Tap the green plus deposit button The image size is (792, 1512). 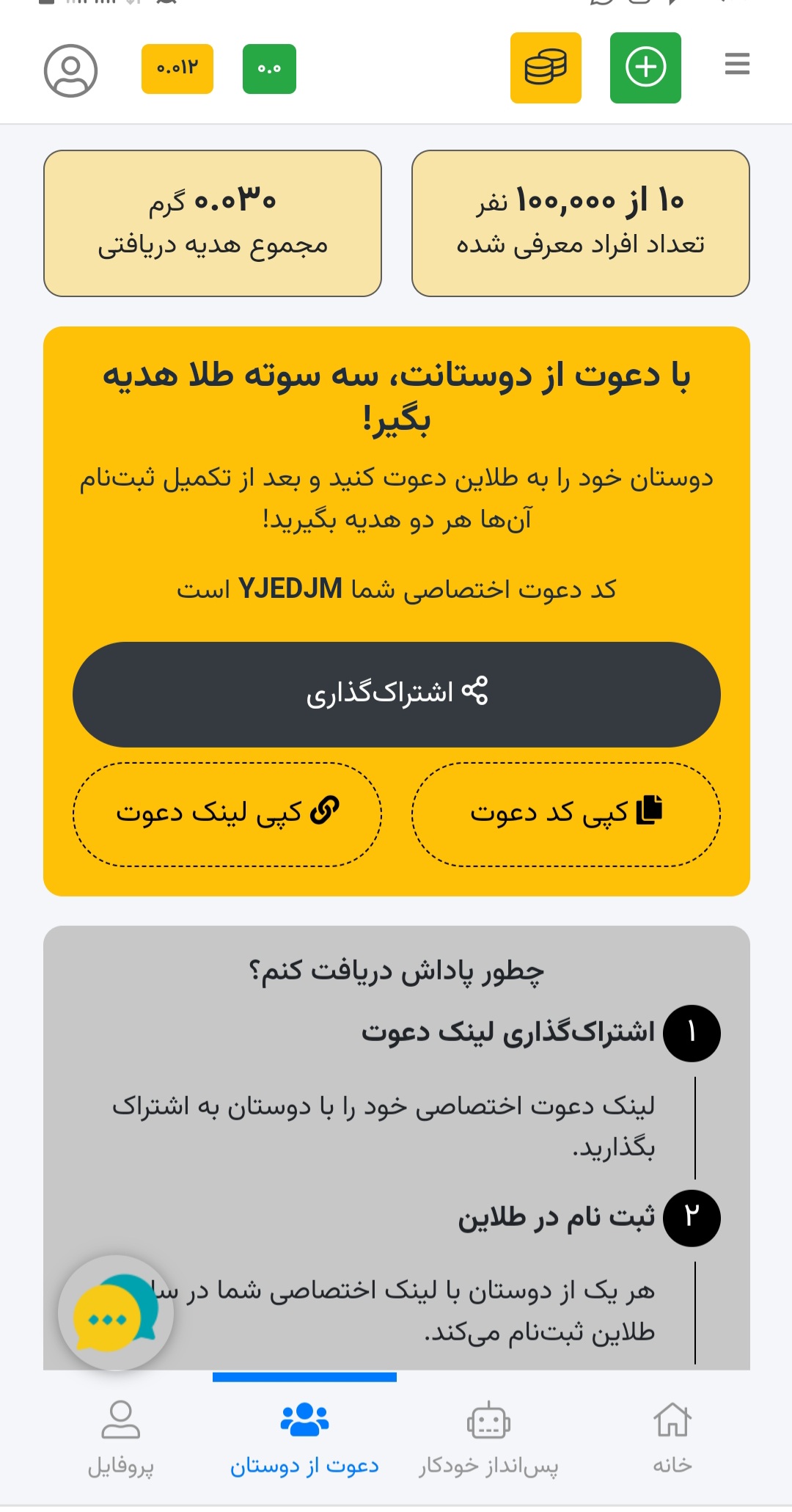(x=645, y=67)
